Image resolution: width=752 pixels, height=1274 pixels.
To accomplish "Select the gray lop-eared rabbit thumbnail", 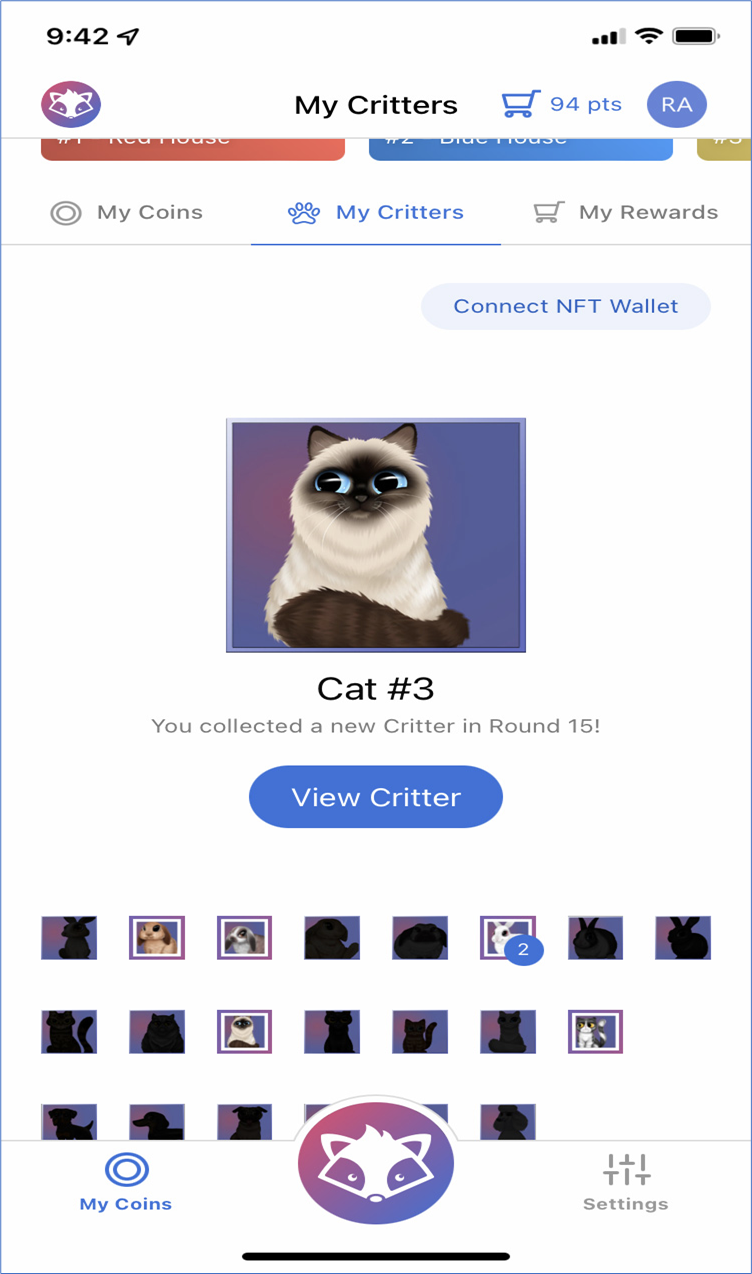I will pos(245,937).
